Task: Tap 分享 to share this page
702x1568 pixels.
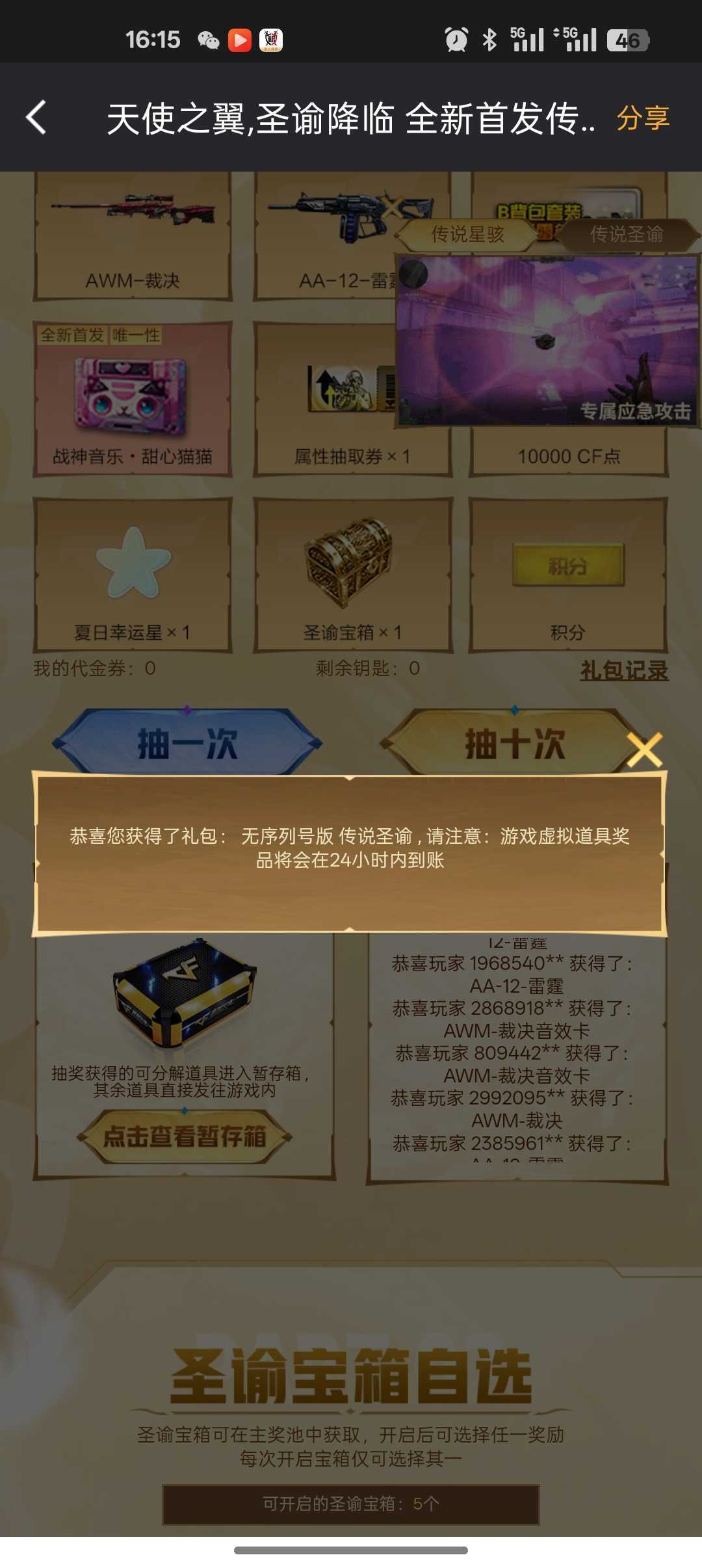Action: coord(642,118)
